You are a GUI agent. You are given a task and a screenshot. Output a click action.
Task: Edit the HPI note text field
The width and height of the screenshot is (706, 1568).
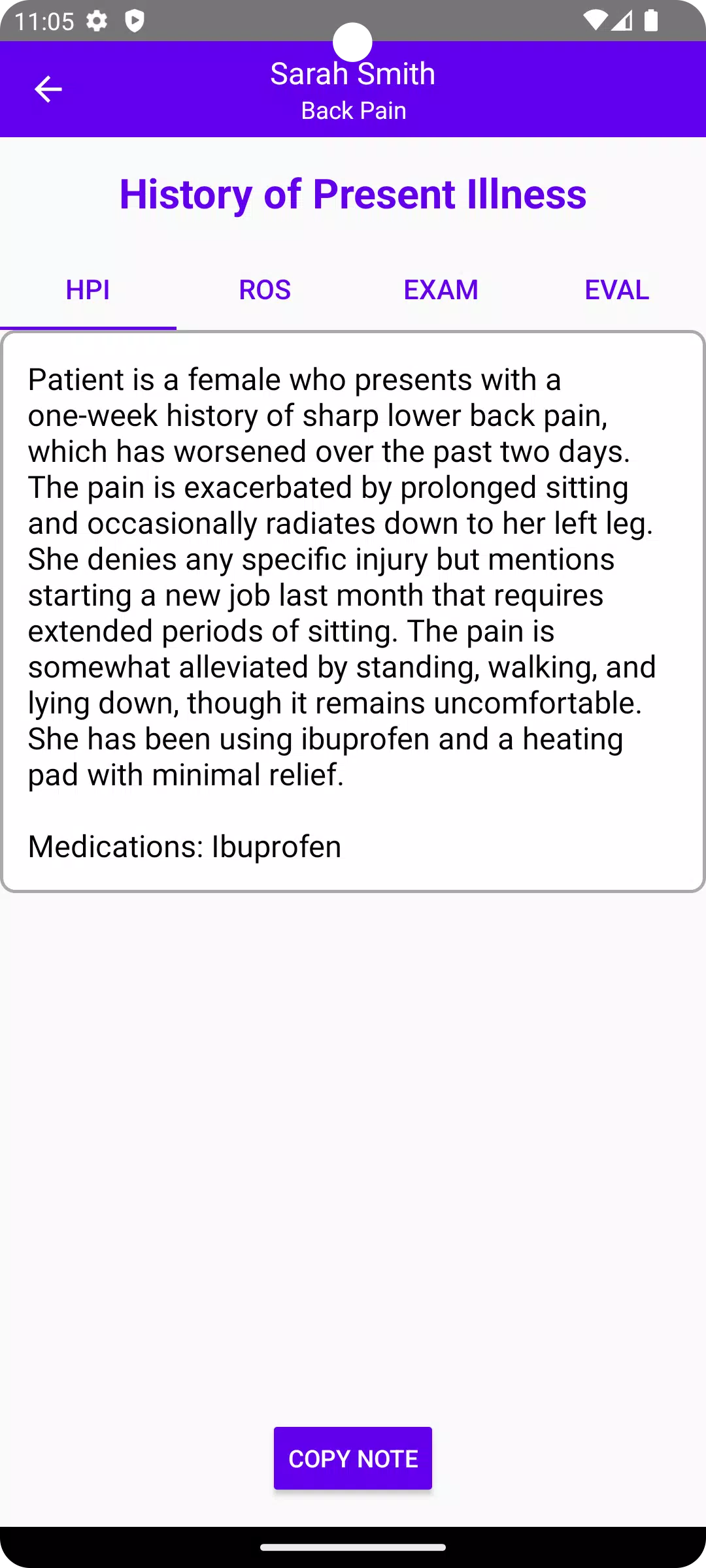[x=353, y=611]
